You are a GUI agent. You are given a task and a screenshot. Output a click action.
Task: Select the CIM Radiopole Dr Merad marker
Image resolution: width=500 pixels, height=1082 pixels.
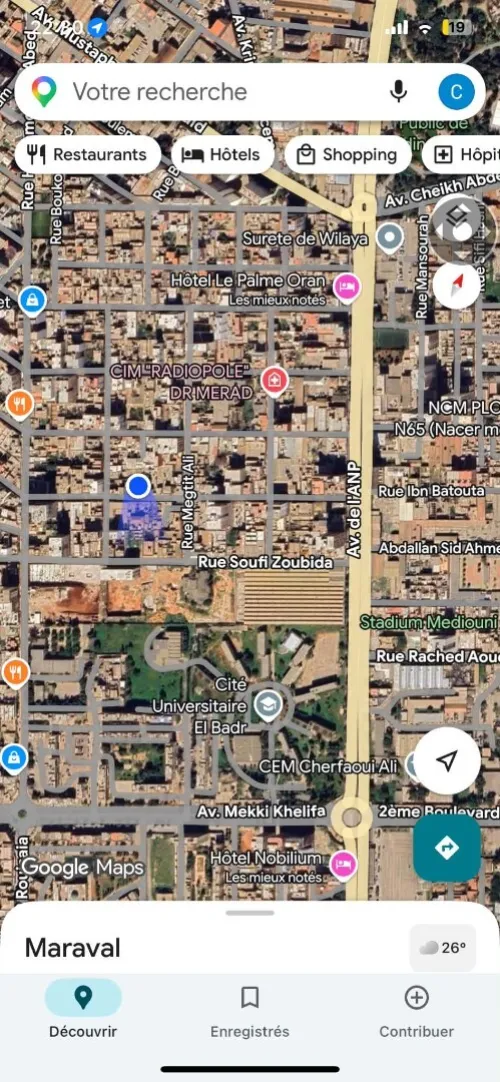tap(274, 380)
